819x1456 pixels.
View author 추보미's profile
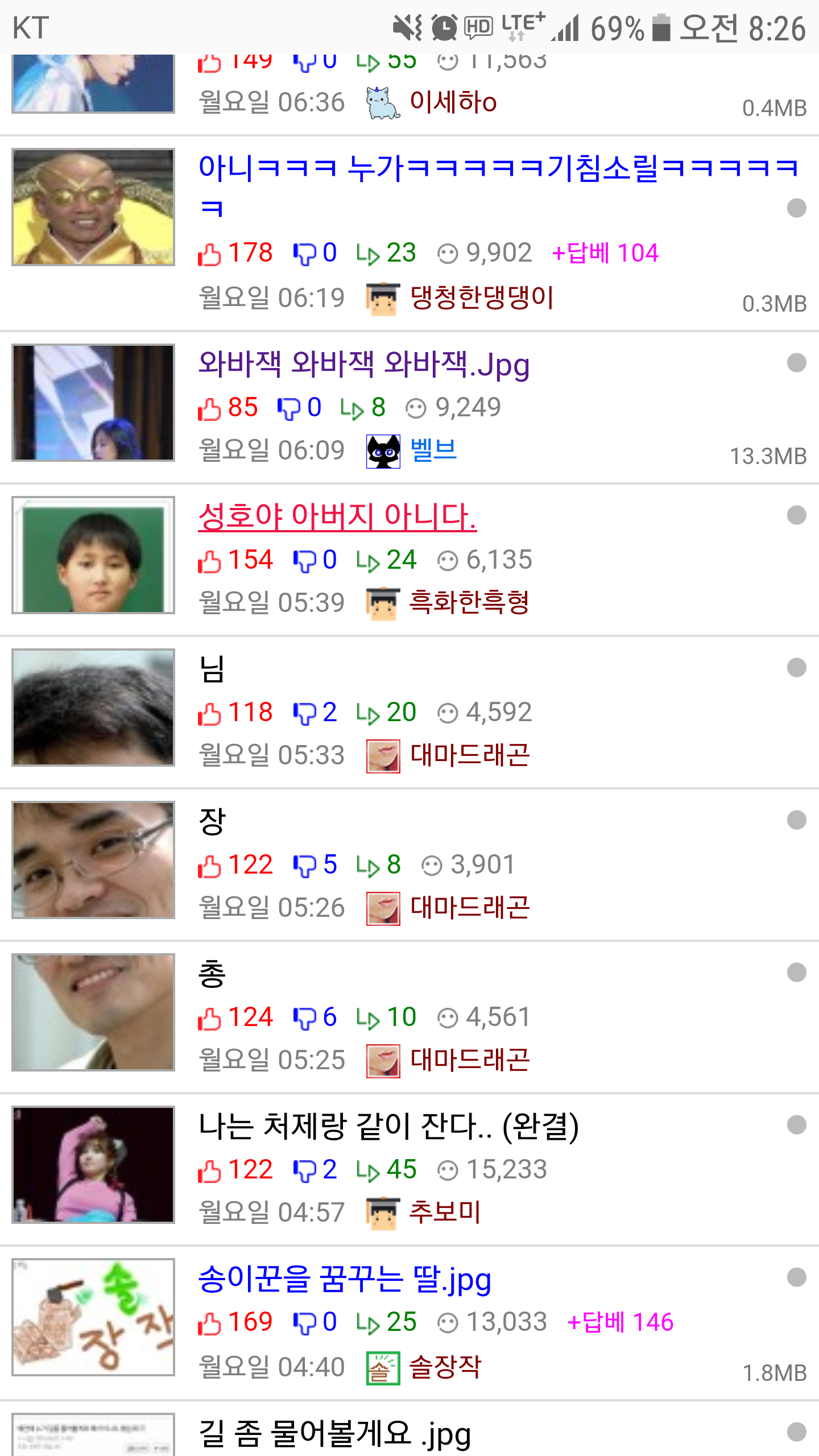pyautogui.click(x=445, y=1213)
